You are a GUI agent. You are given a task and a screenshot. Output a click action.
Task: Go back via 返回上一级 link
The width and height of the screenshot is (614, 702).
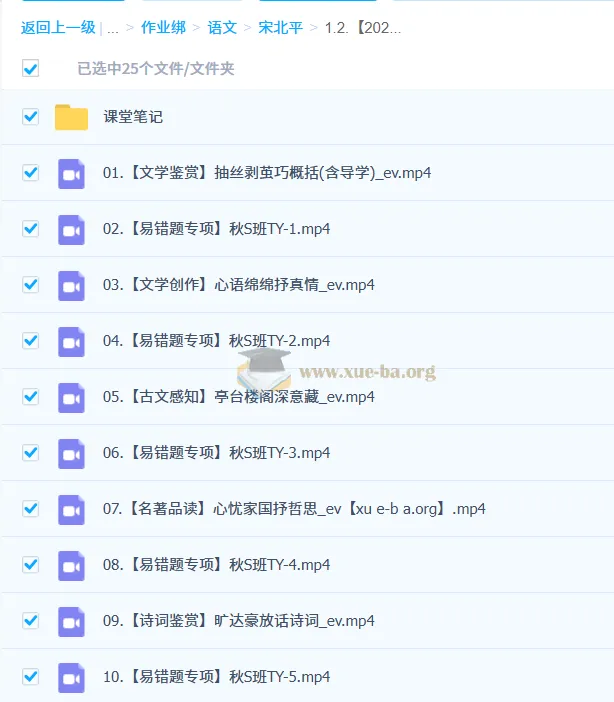click(x=57, y=28)
